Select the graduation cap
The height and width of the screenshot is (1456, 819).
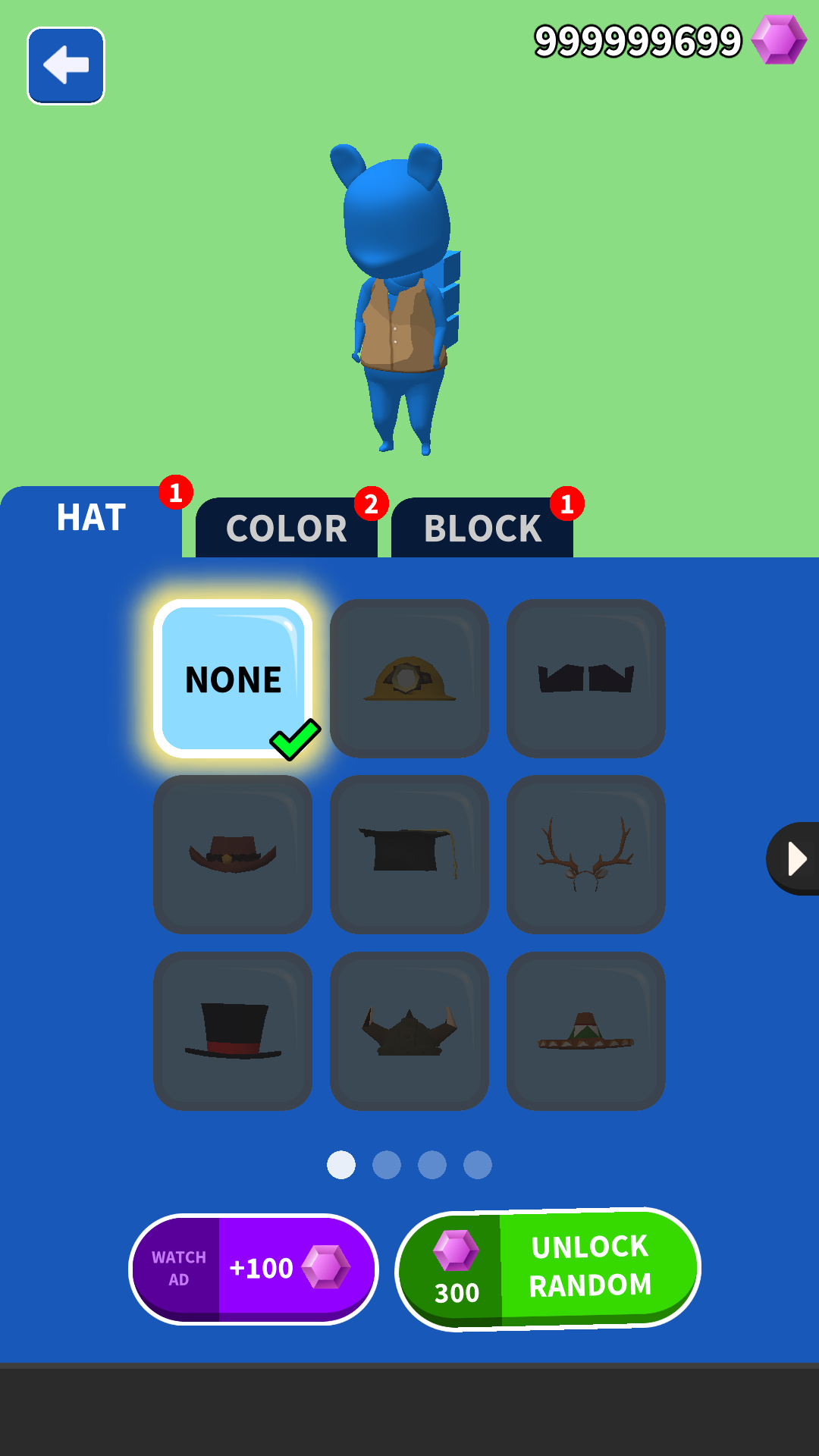coord(409,855)
